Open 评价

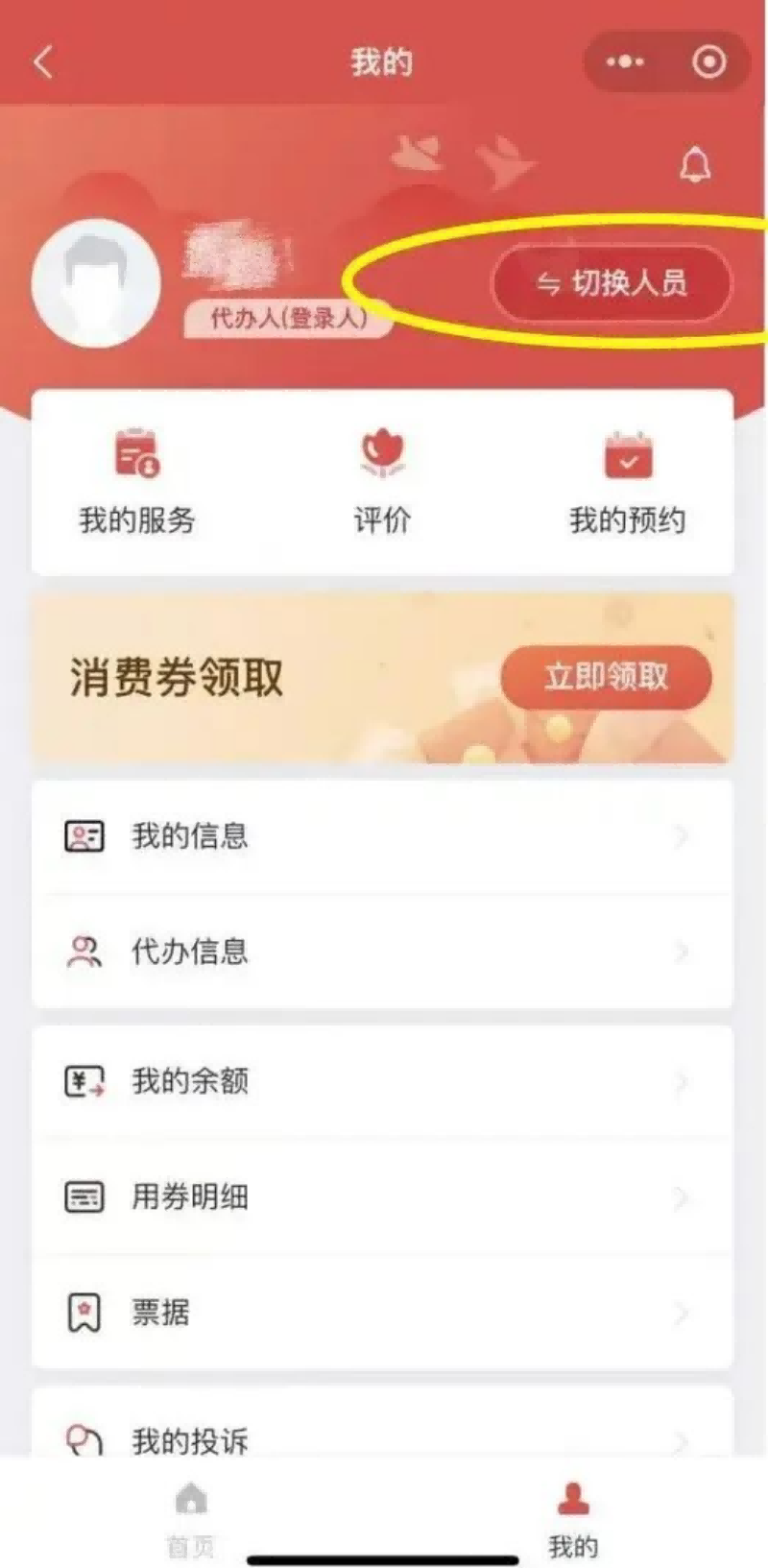(382, 480)
